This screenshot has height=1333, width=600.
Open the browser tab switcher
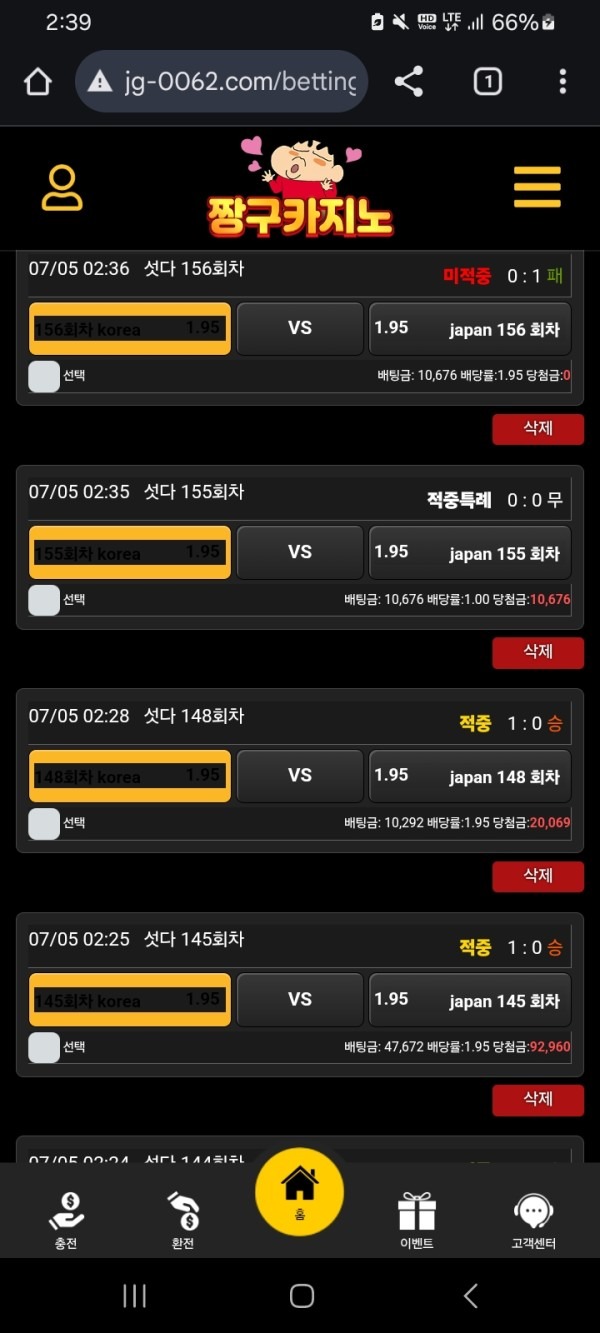[487, 82]
